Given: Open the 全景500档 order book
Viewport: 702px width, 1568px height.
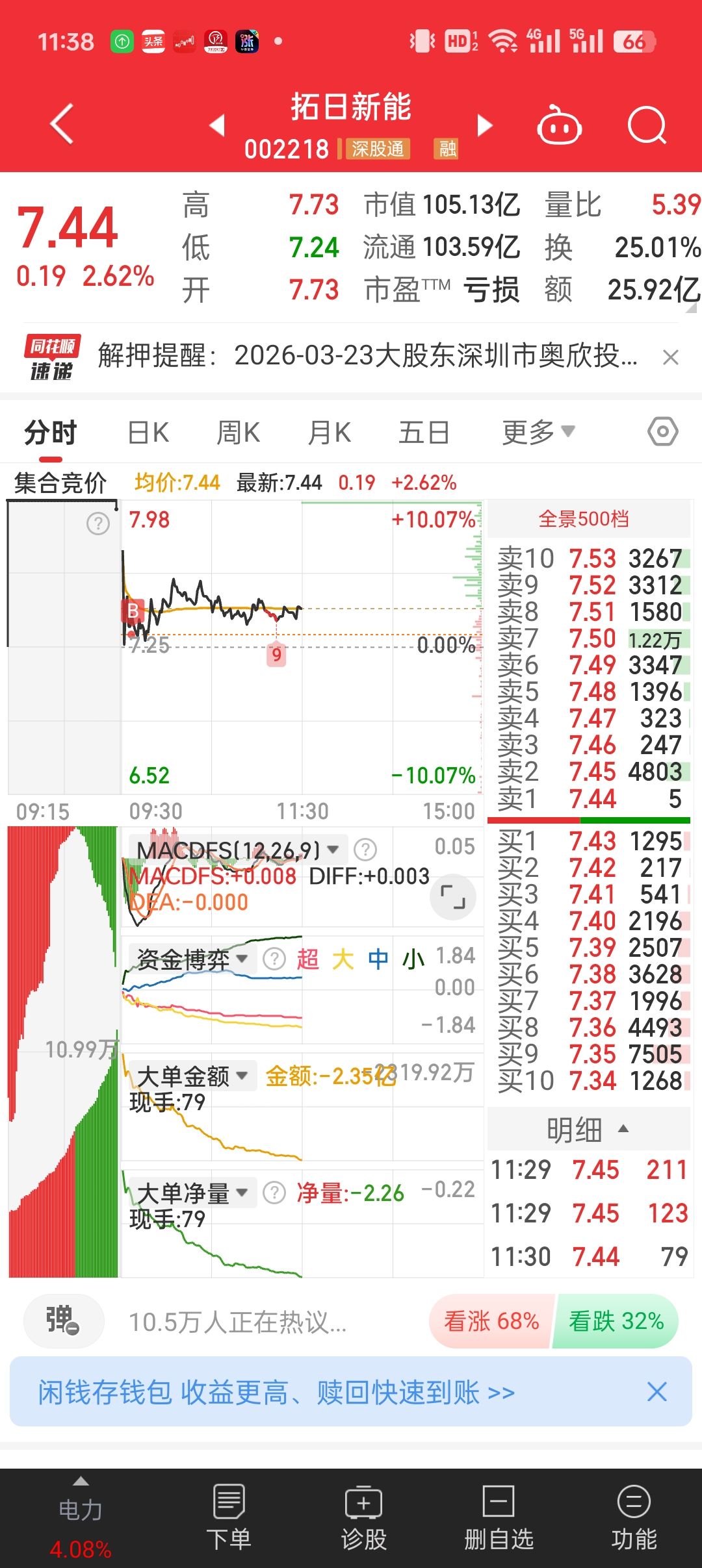Looking at the screenshot, I should [584, 519].
